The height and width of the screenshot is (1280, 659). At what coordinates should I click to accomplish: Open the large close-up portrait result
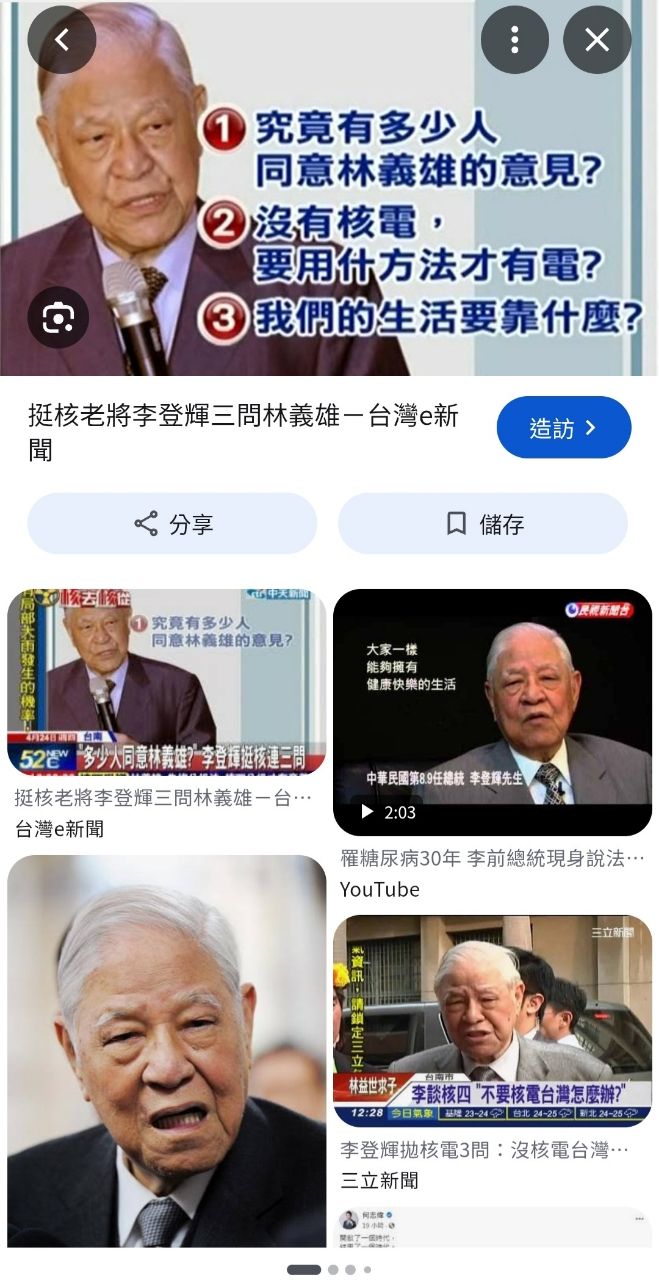click(x=167, y=1051)
